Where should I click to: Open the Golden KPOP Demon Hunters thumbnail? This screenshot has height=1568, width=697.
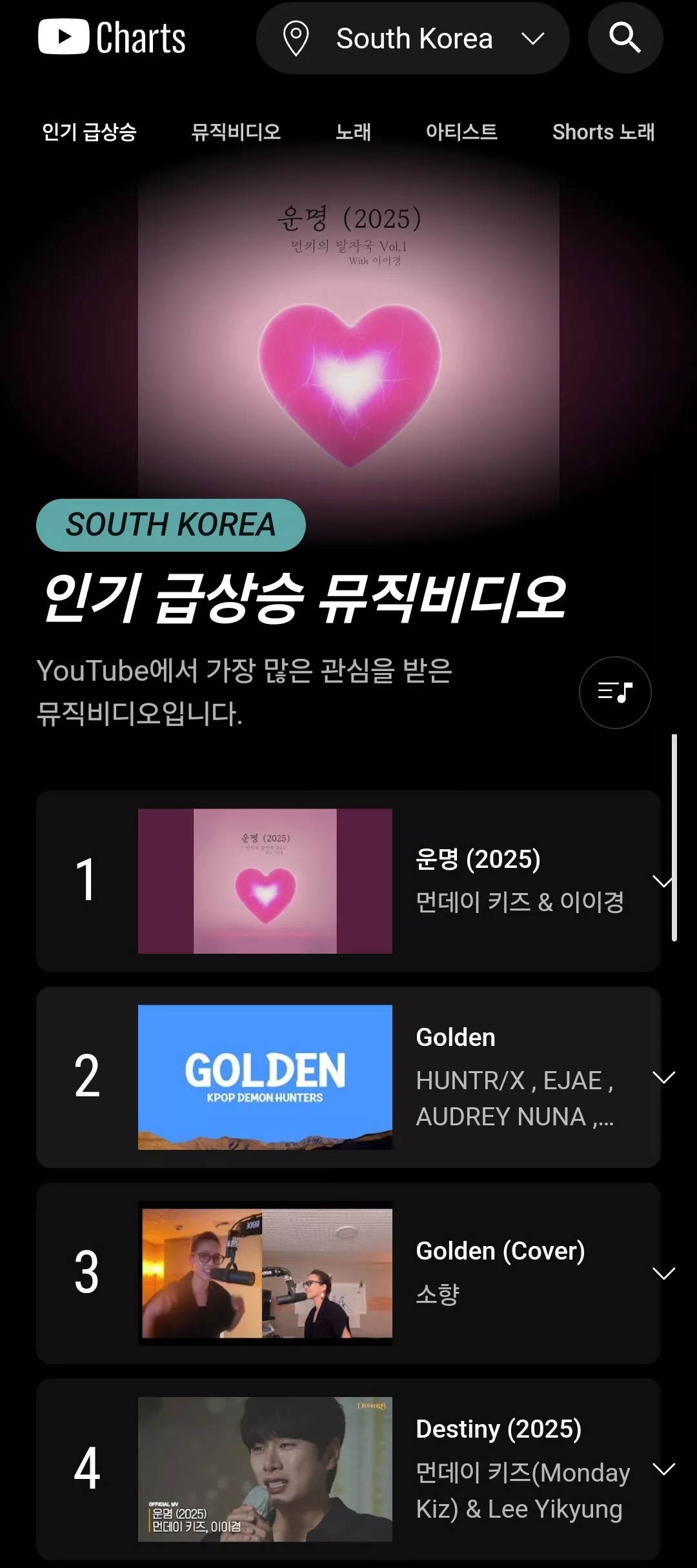point(265,1077)
